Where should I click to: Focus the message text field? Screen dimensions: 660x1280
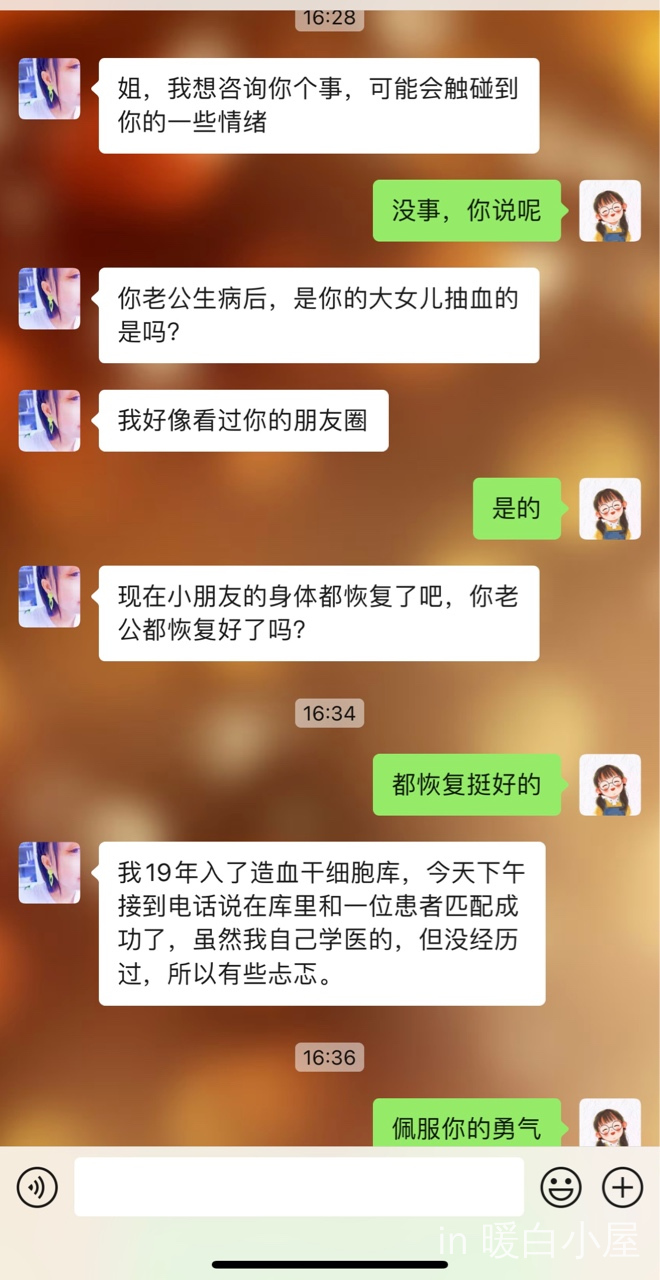[298, 1187]
